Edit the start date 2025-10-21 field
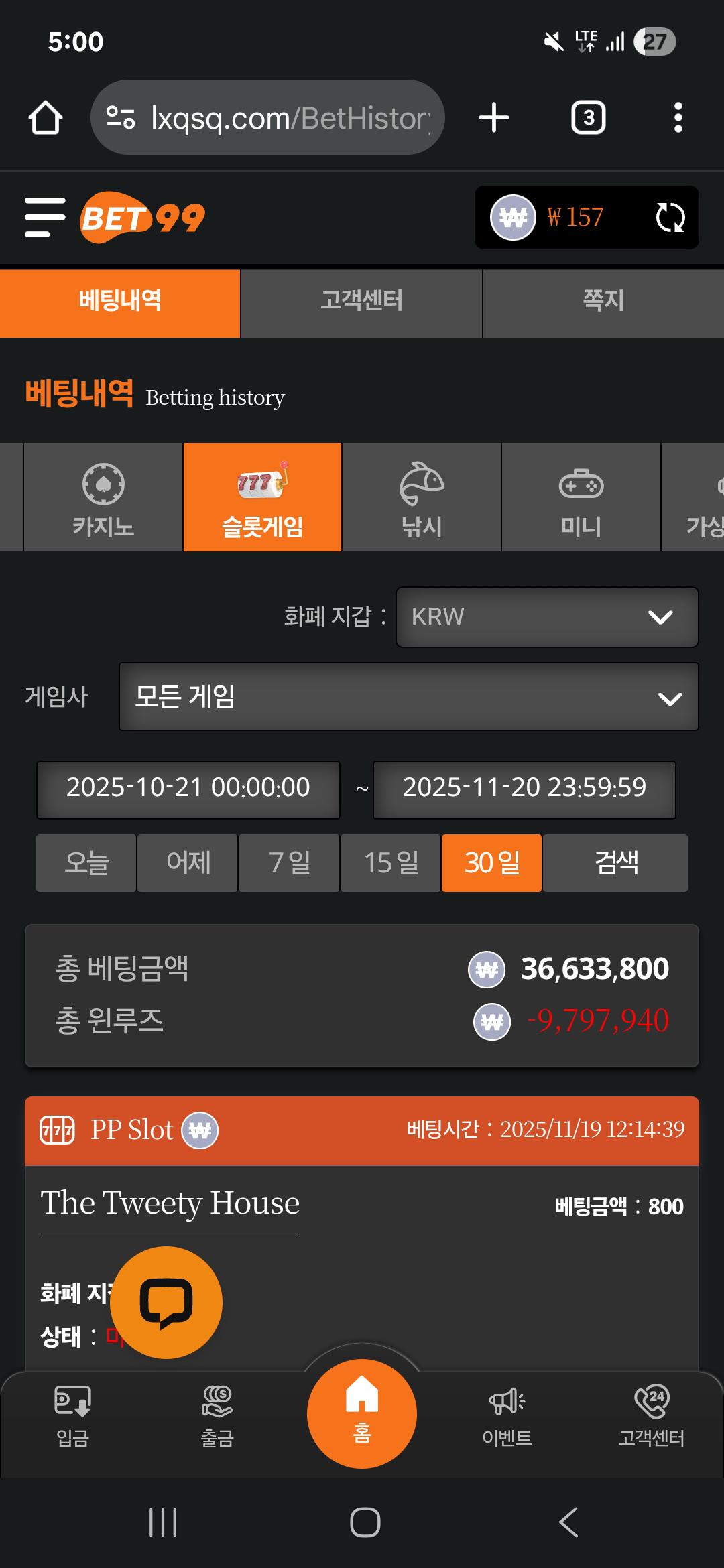724x1568 pixels. click(188, 788)
